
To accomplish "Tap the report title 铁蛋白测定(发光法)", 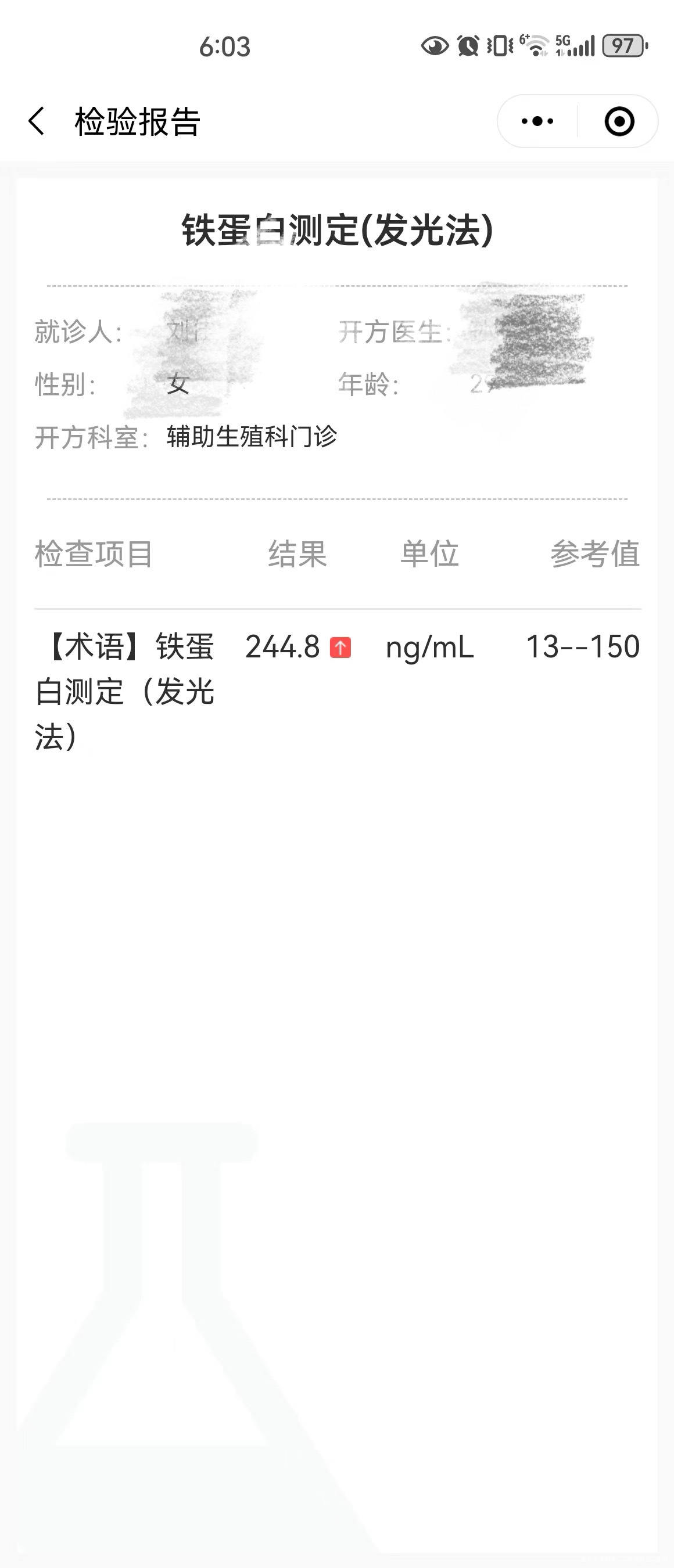I will click(x=336, y=230).
